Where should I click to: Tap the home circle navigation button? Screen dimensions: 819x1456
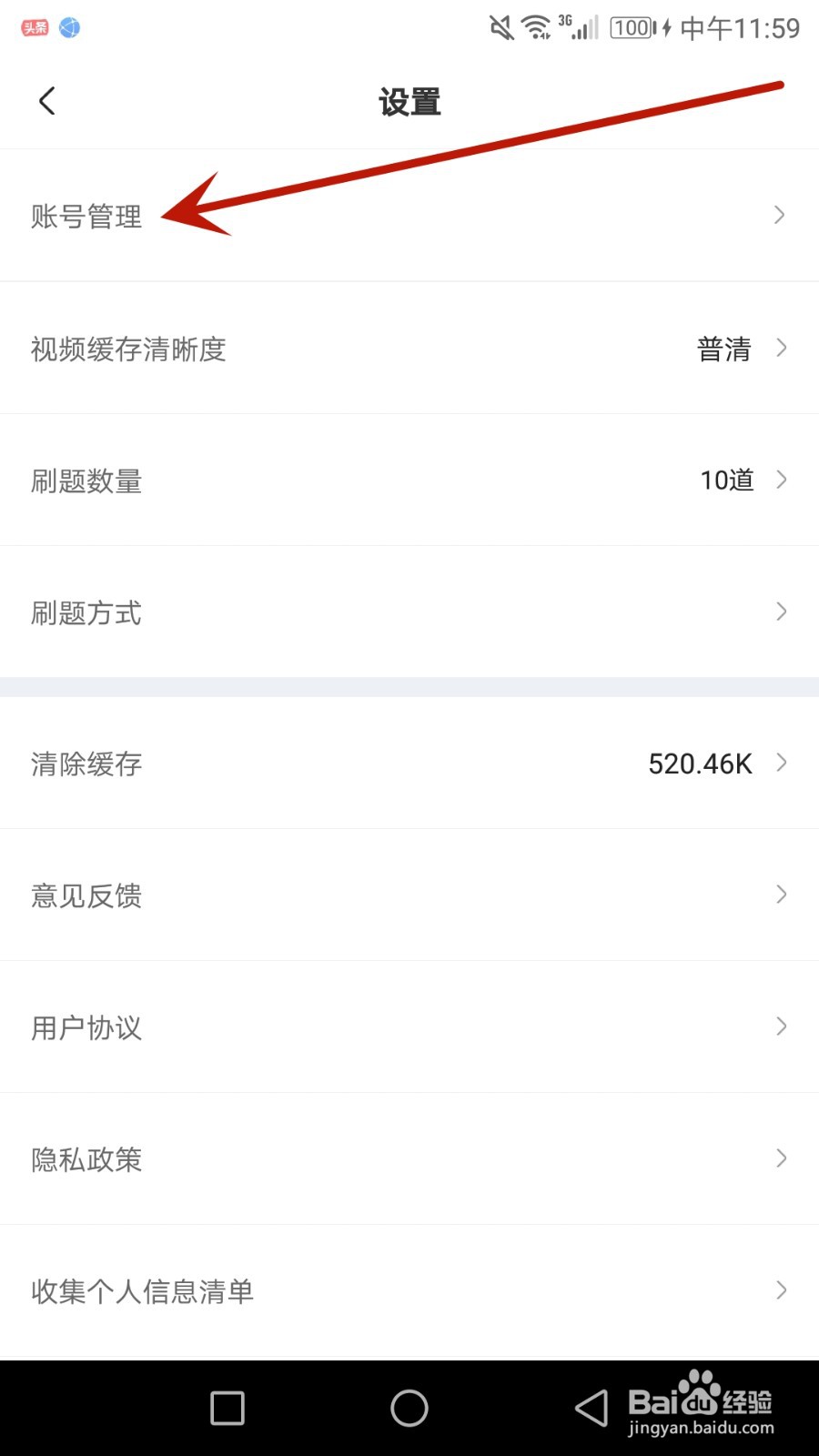point(409,1408)
